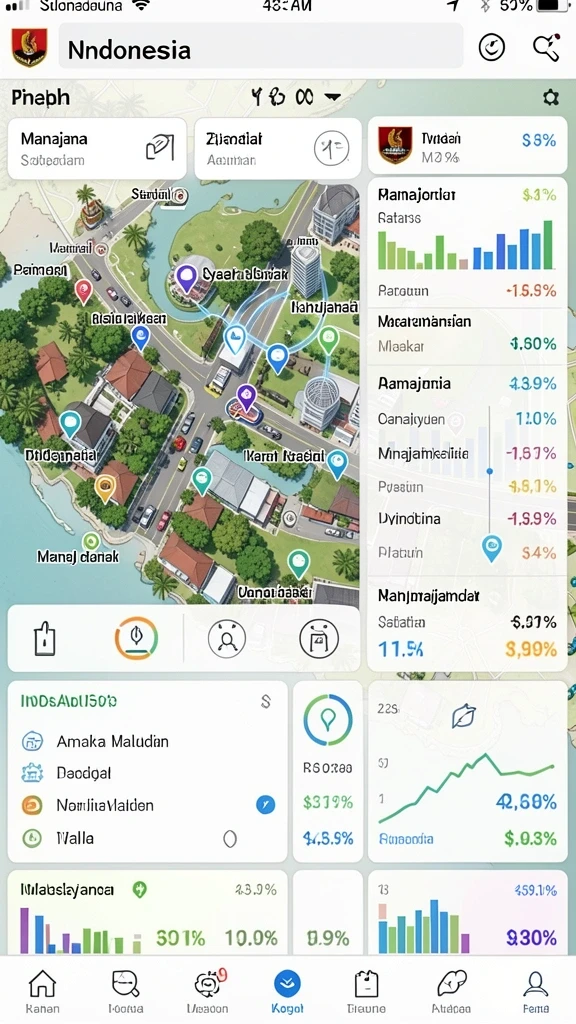576x1024 pixels.
Task: Tap the person circle icon in map toolbar
Action: tap(227, 638)
